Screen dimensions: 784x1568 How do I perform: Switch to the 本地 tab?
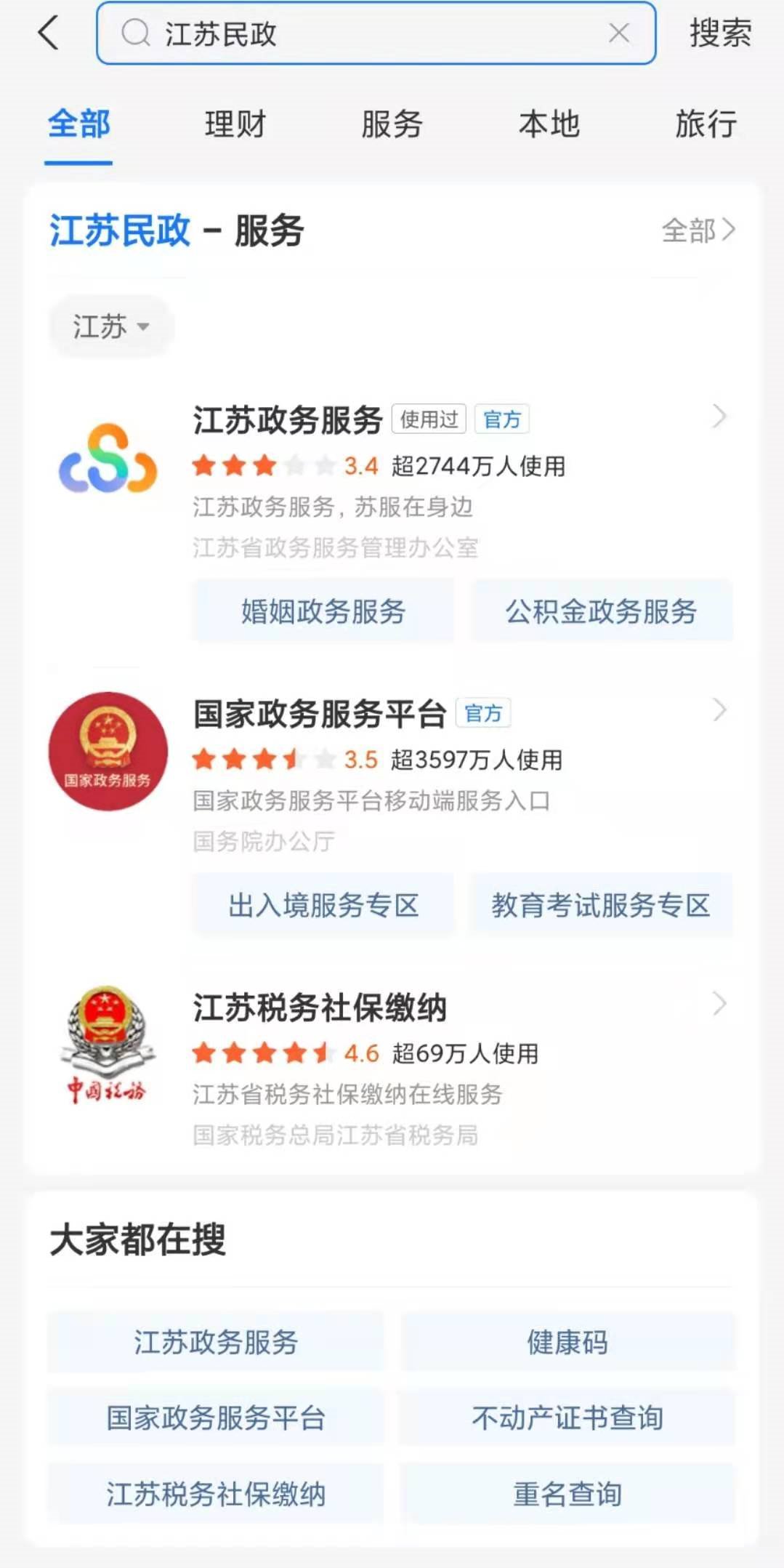(549, 124)
